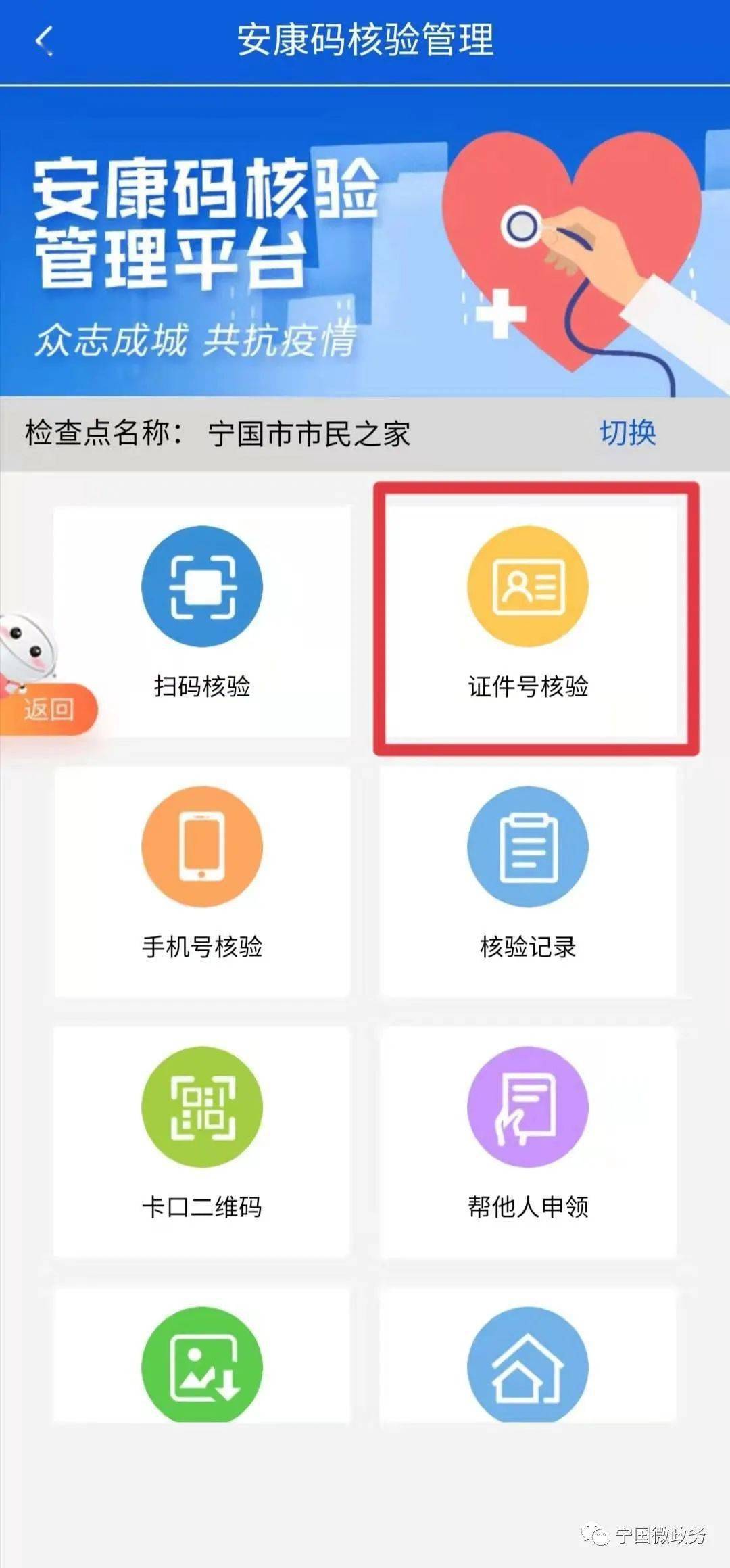Tap the orange 返回 floating button
The image size is (730, 1568).
(49, 709)
